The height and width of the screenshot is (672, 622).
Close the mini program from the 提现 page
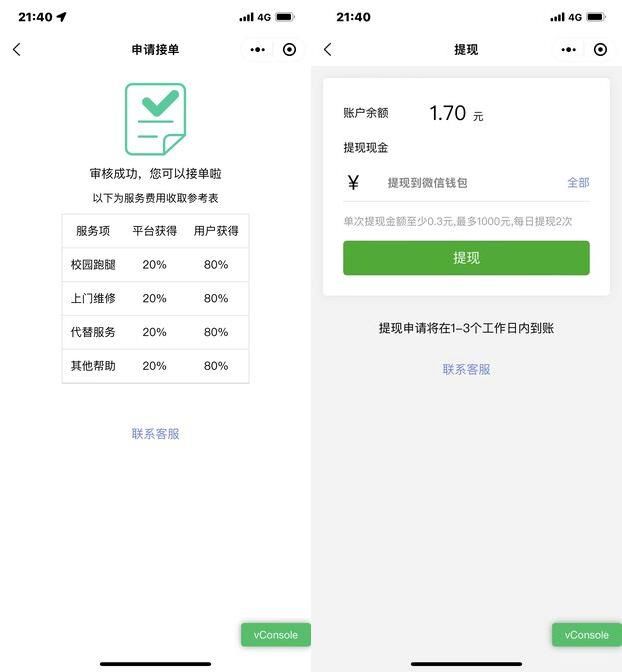coord(600,49)
